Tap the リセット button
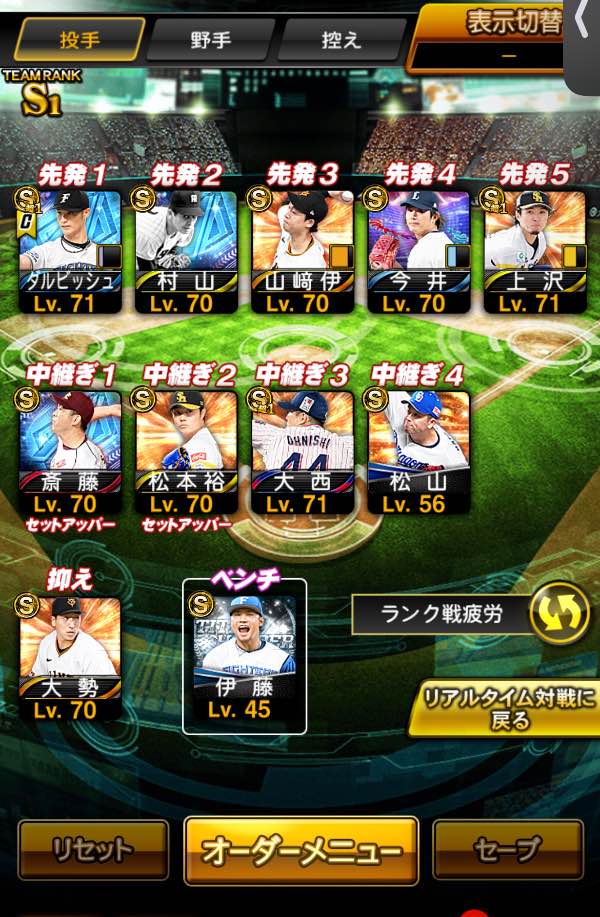Image resolution: width=600 pixels, height=917 pixels. tap(93, 851)
